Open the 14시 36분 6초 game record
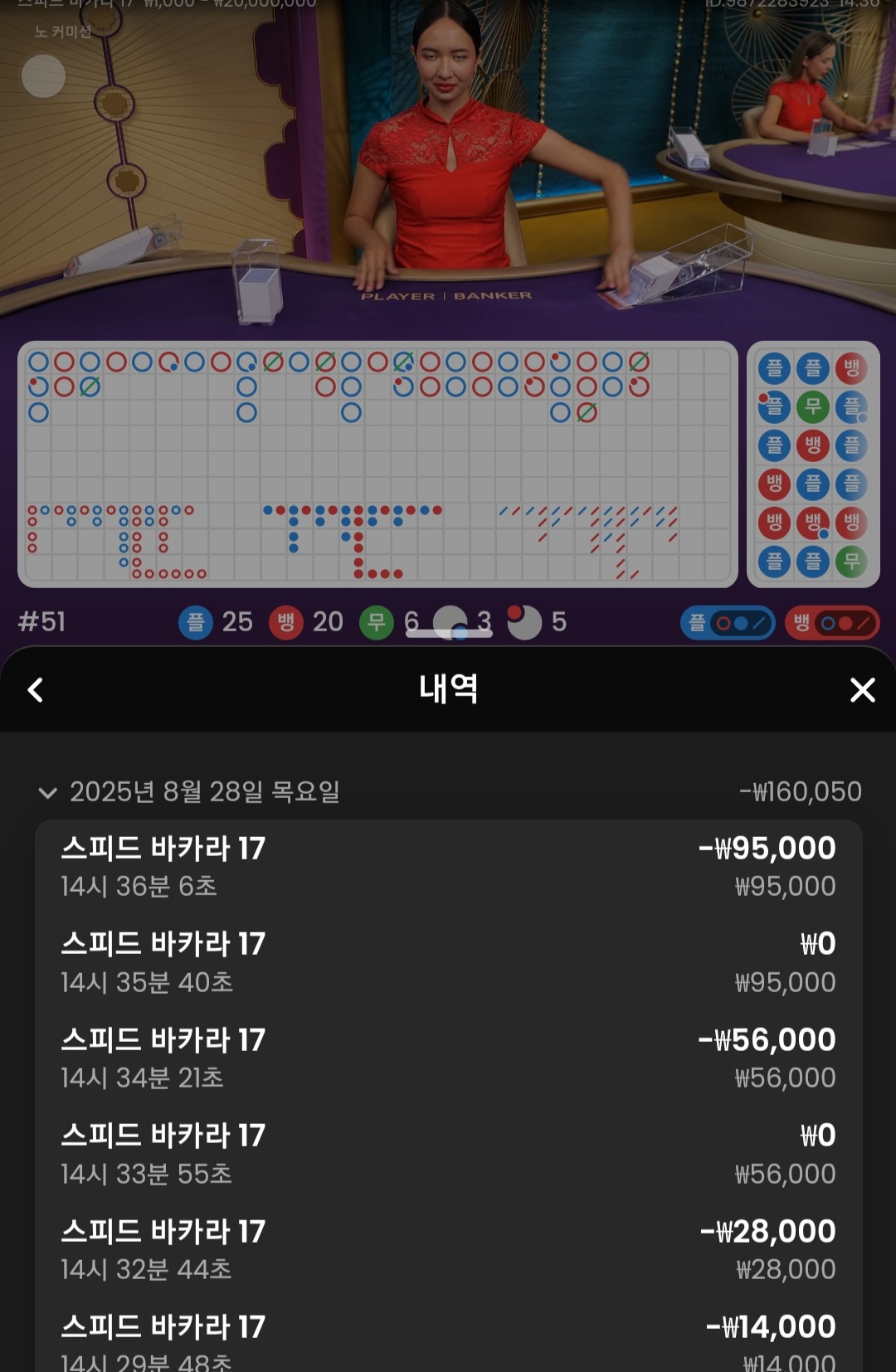 448,866
